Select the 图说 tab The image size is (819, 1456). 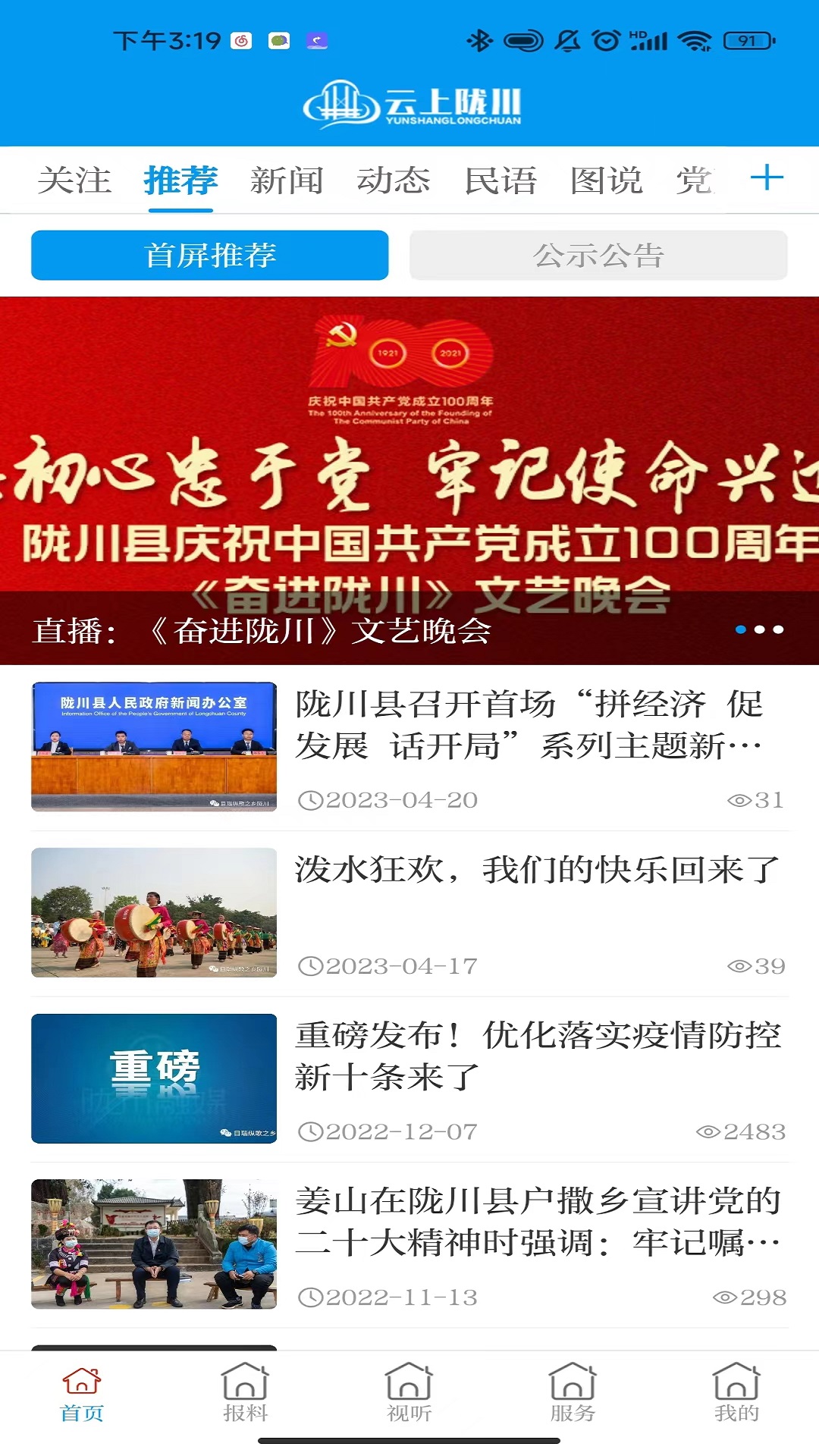607,180
